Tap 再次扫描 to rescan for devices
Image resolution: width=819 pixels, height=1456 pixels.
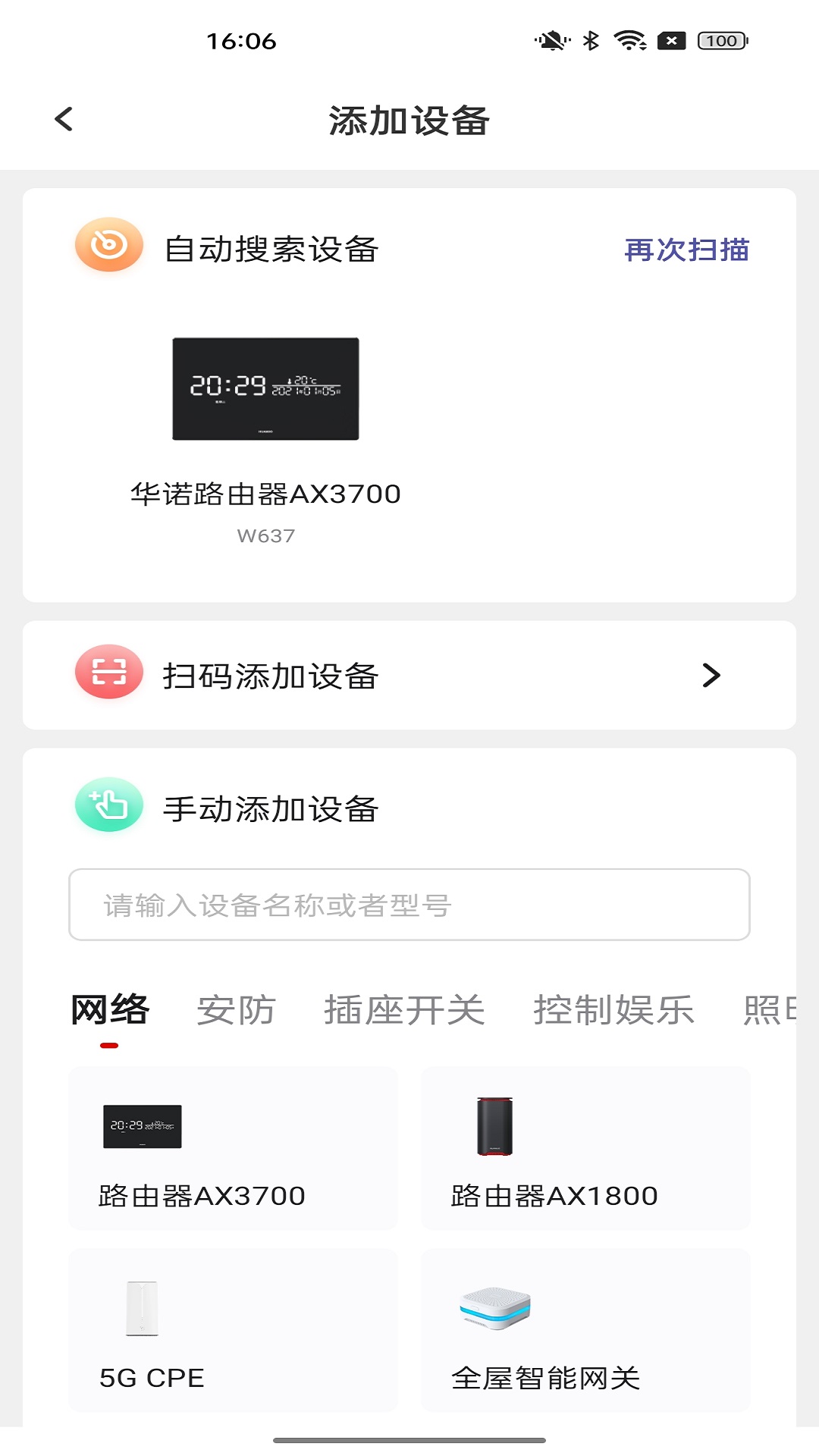(686, 249)
